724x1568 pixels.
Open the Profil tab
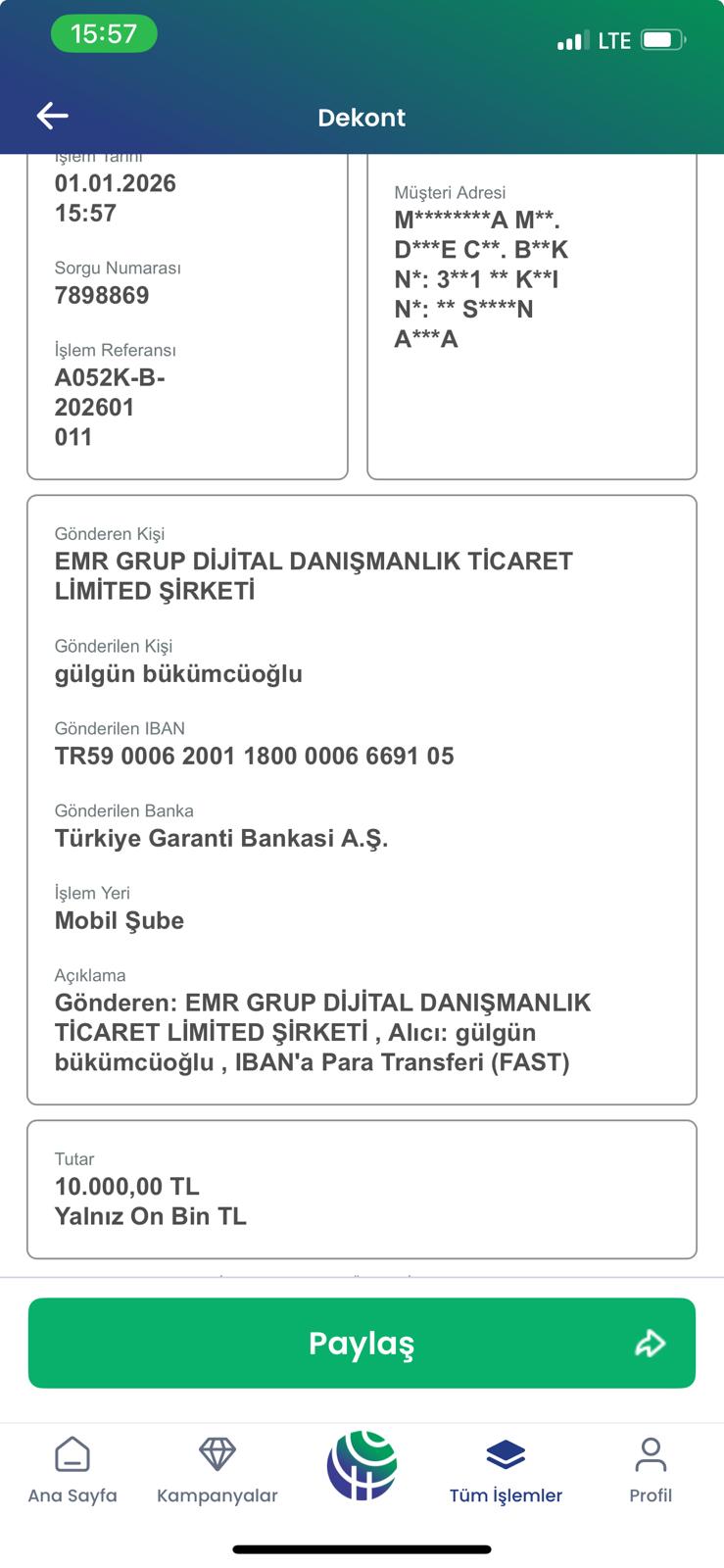point(651,1470)
